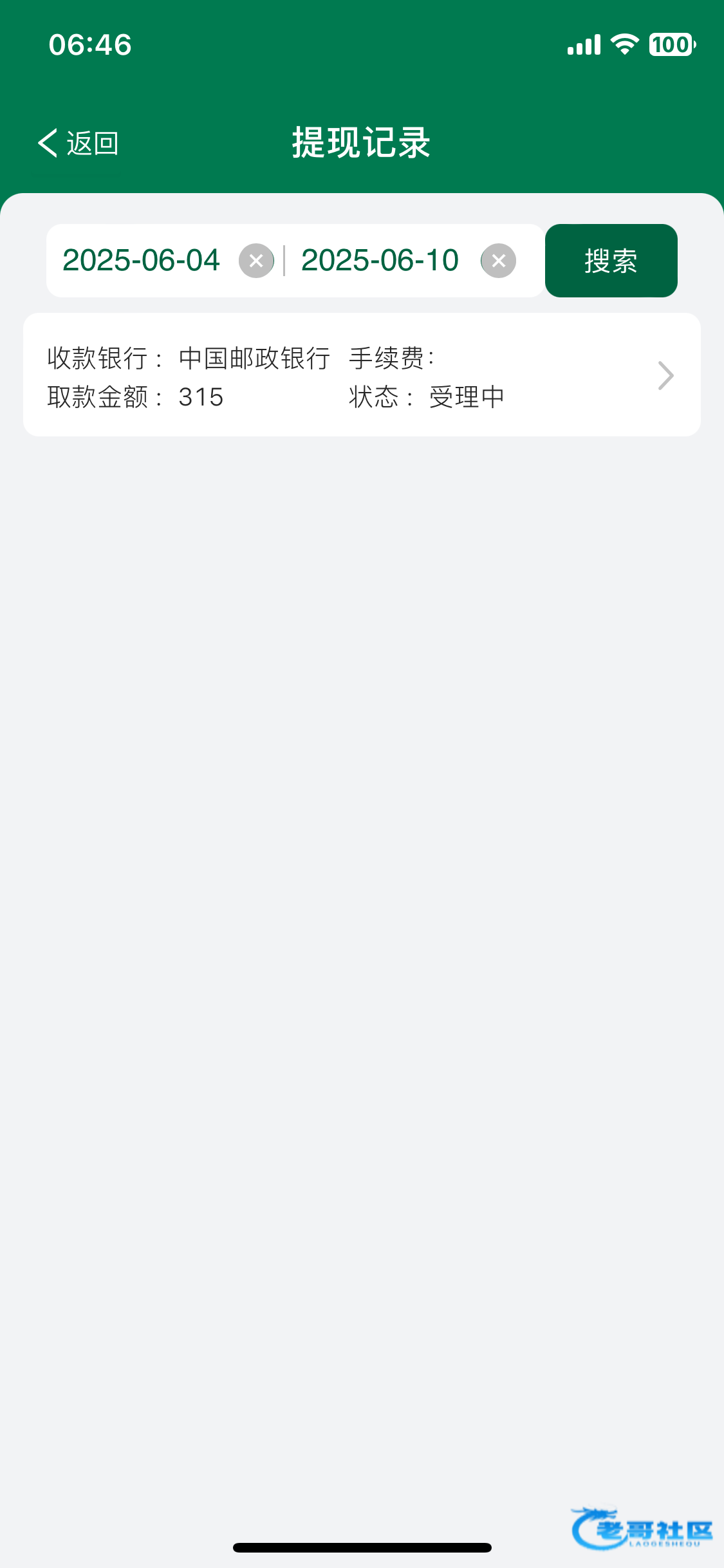The image size is (724, 1568).
Task: Clear the start date 2025-06-04
Action: click(x=256, y=261)
